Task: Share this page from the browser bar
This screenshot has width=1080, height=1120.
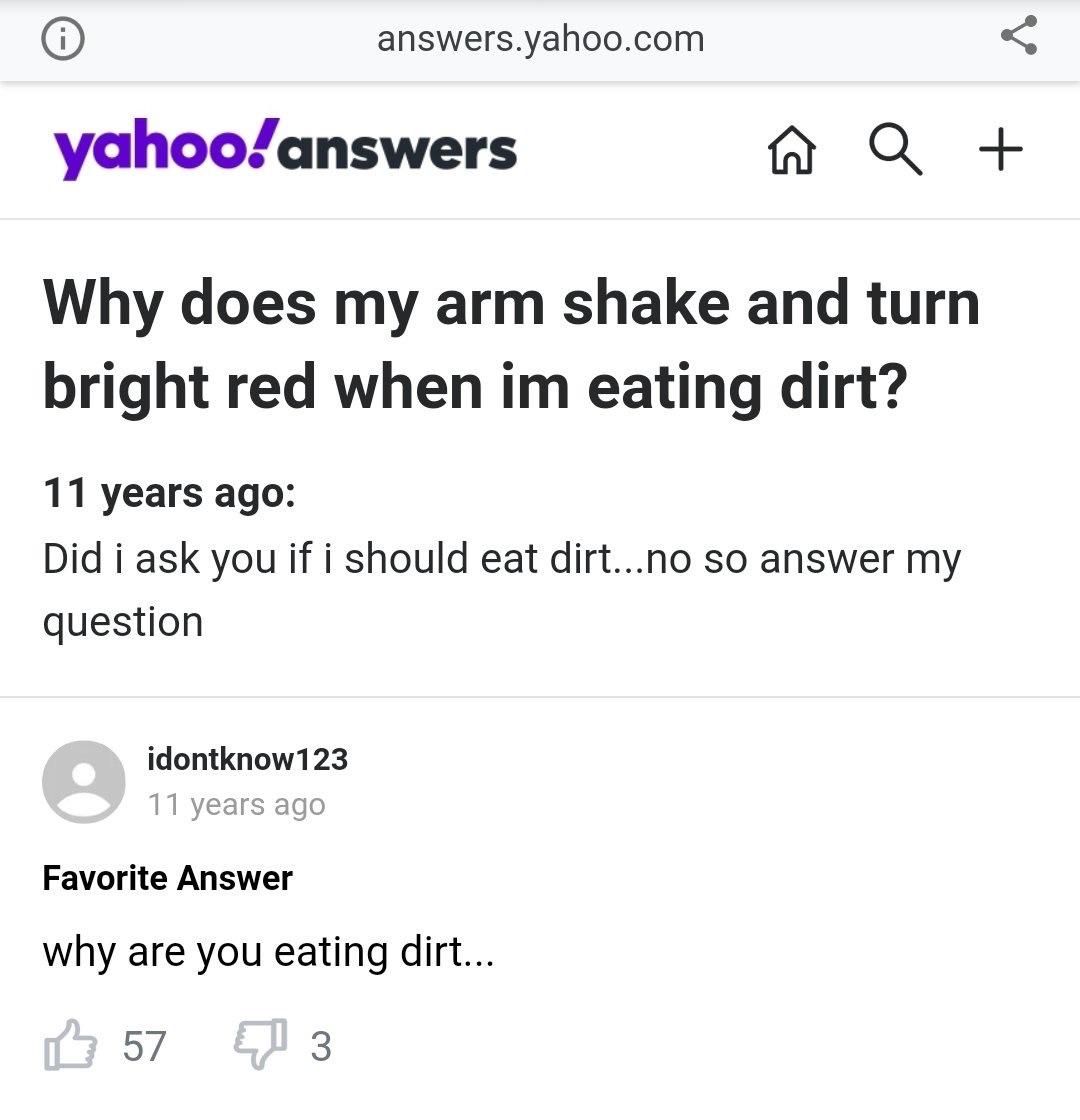Action: click(1018, 38)
